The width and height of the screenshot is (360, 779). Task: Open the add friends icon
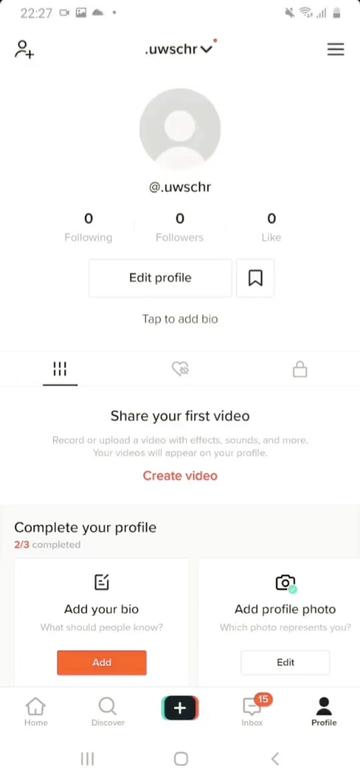(24, 50)
